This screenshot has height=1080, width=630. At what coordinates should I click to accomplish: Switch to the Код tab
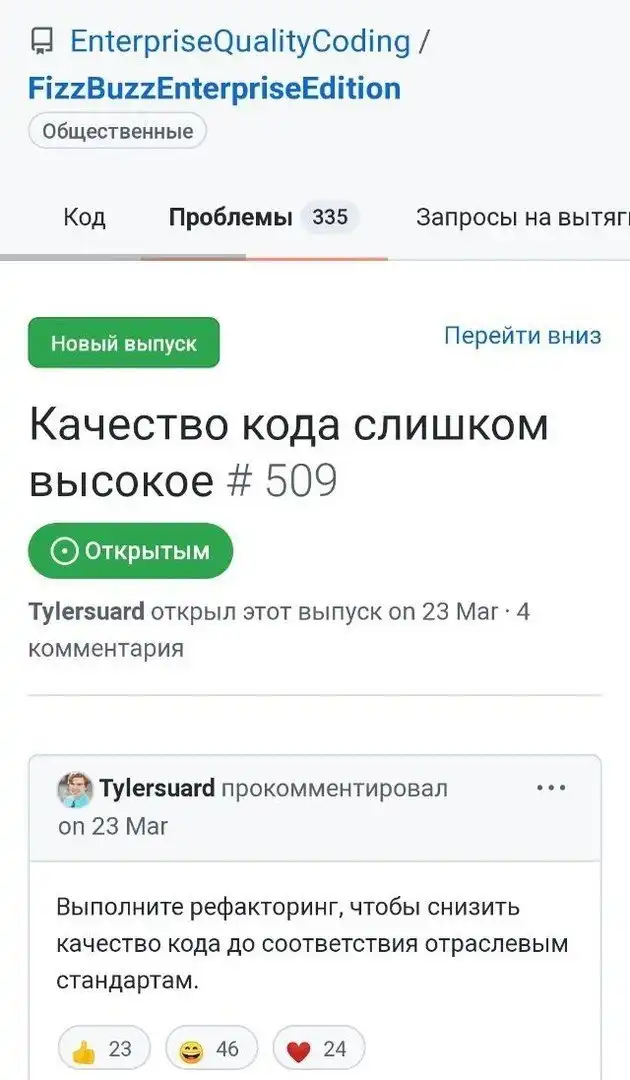click(x=84, y=217)
